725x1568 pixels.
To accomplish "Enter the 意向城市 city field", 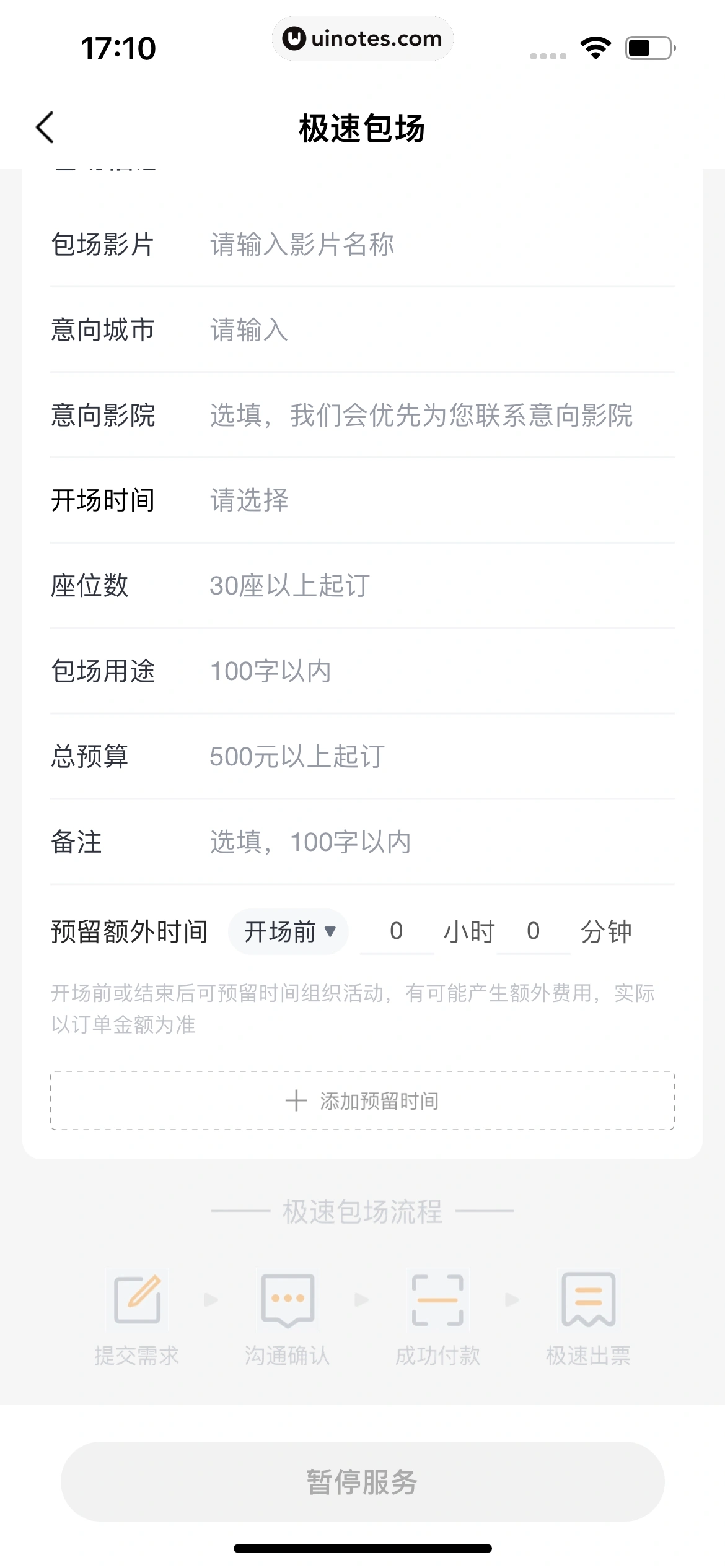I will [x=441, y=329].
